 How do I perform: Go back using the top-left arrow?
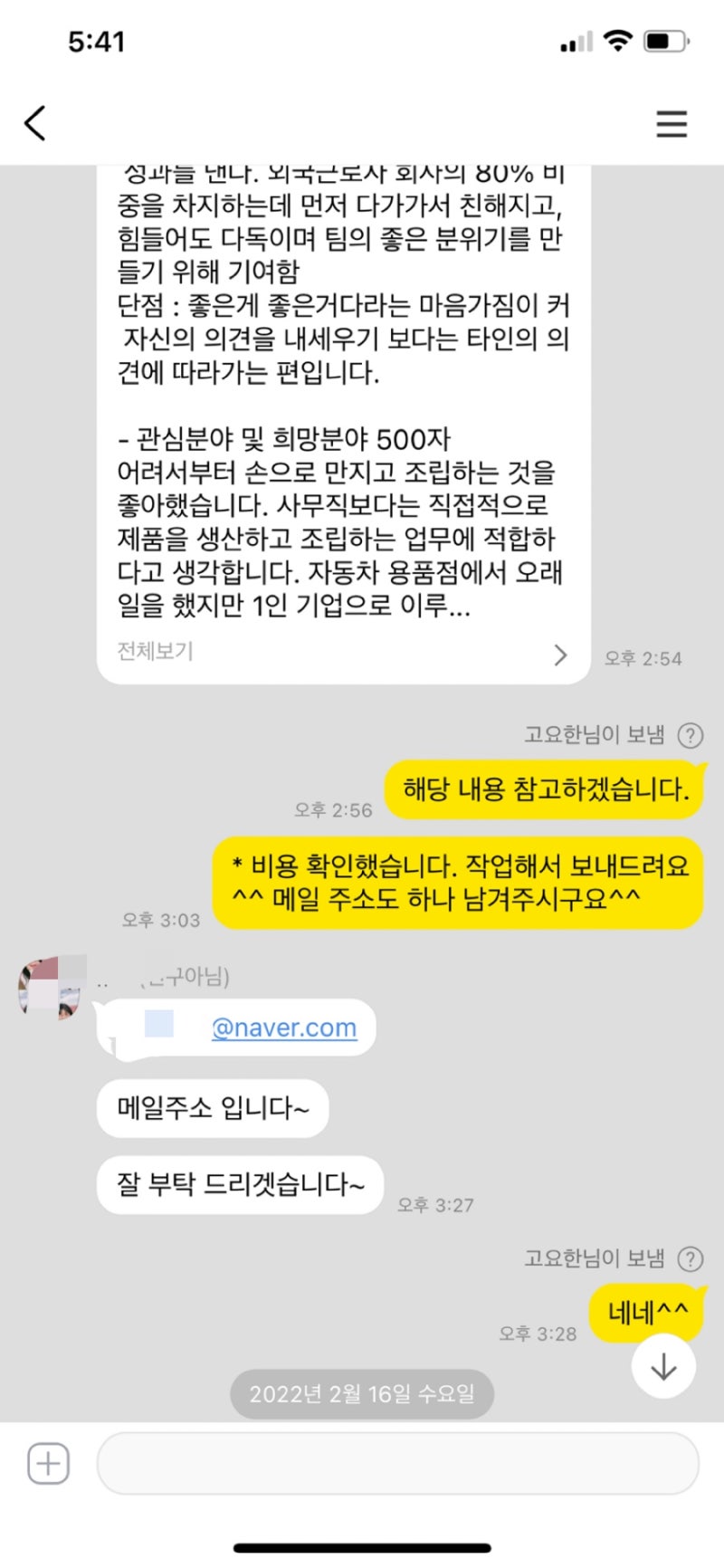[35, 123]
